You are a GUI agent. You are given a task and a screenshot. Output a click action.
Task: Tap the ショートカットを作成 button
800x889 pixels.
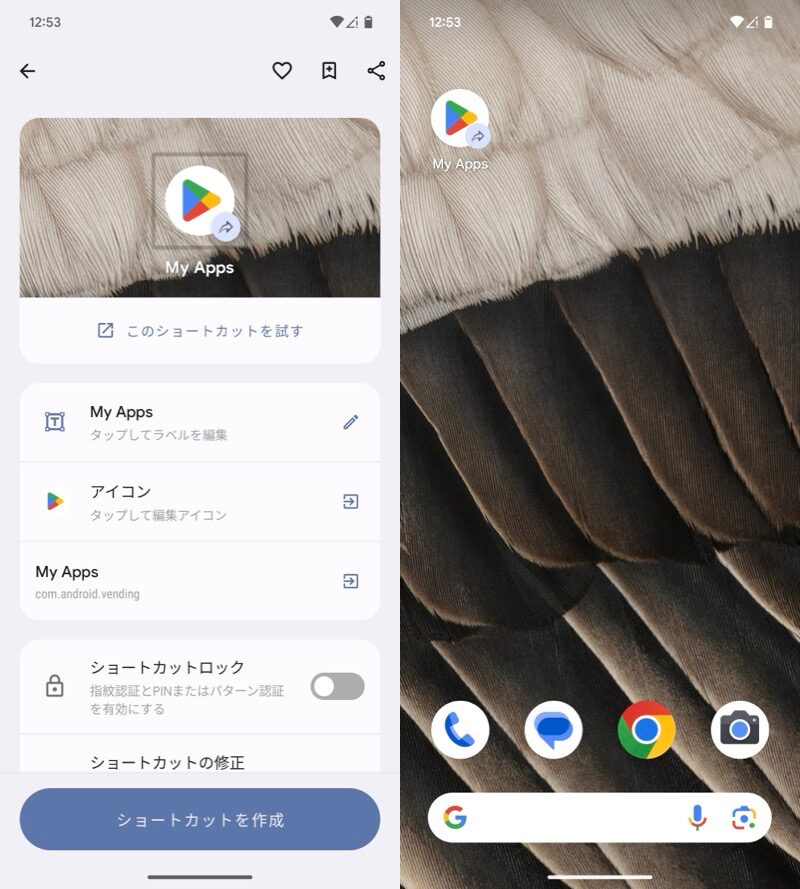pos(200,820)
